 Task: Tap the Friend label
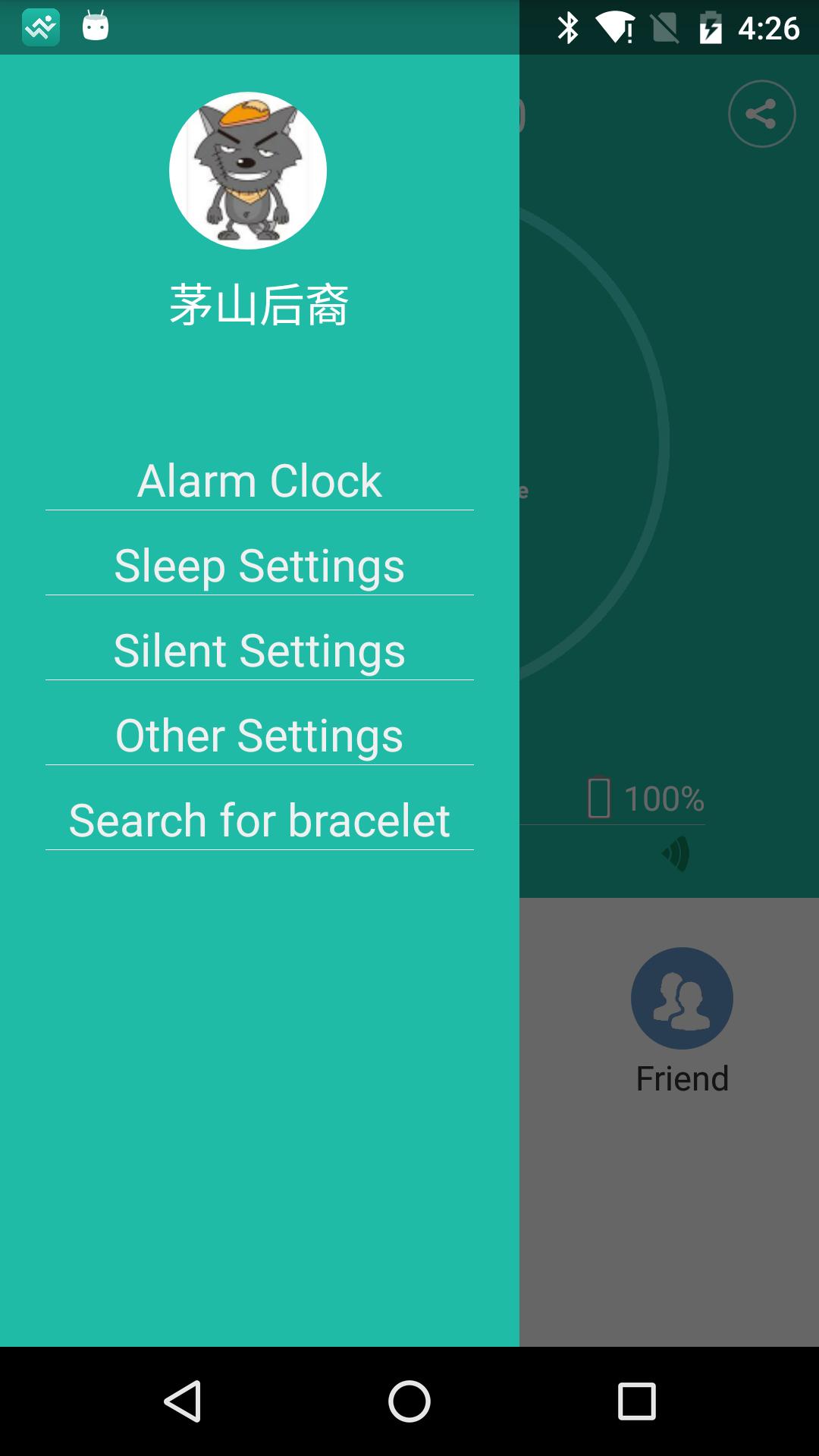681,1078
